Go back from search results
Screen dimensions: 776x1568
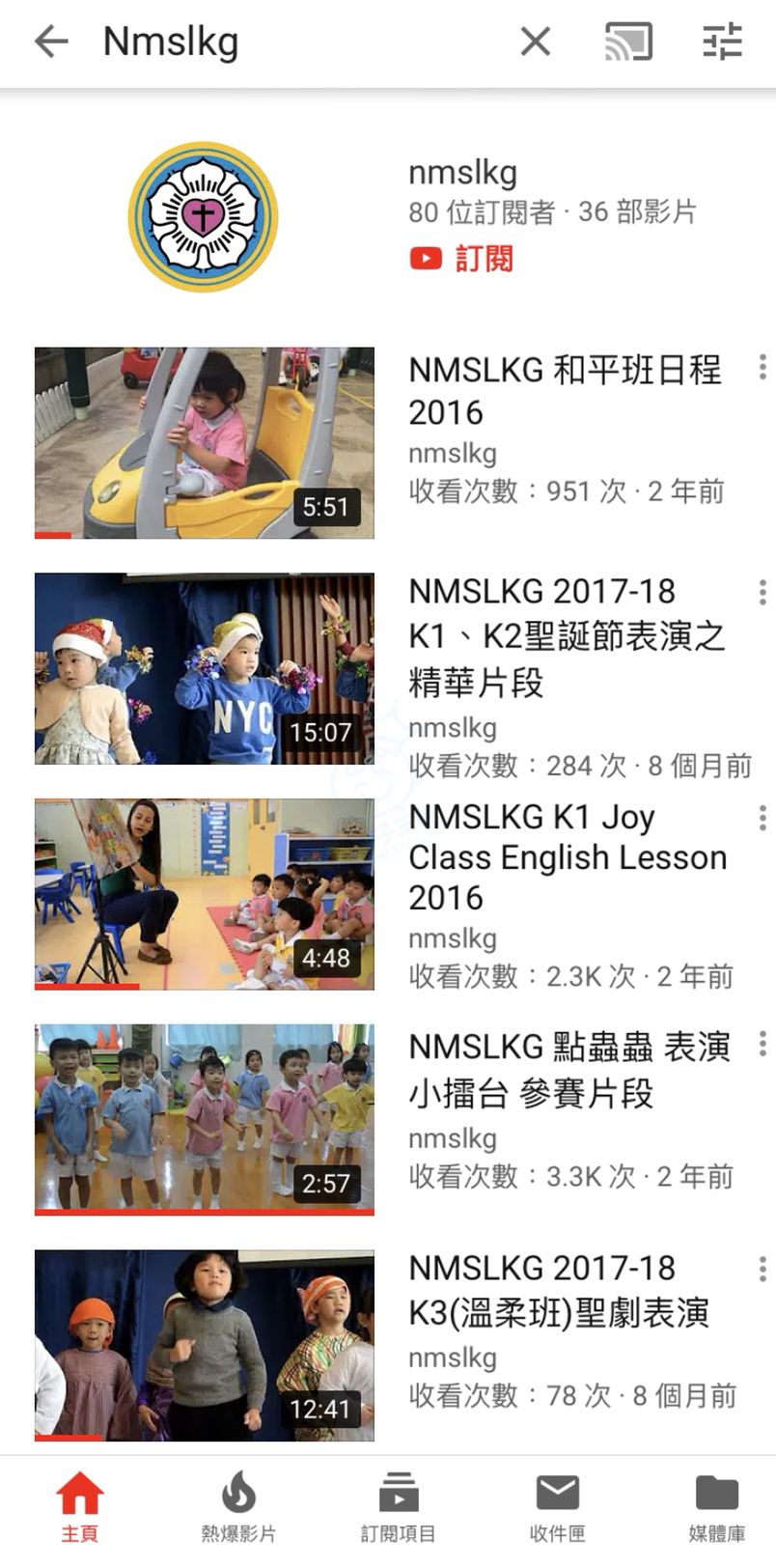tap(51, 42)
